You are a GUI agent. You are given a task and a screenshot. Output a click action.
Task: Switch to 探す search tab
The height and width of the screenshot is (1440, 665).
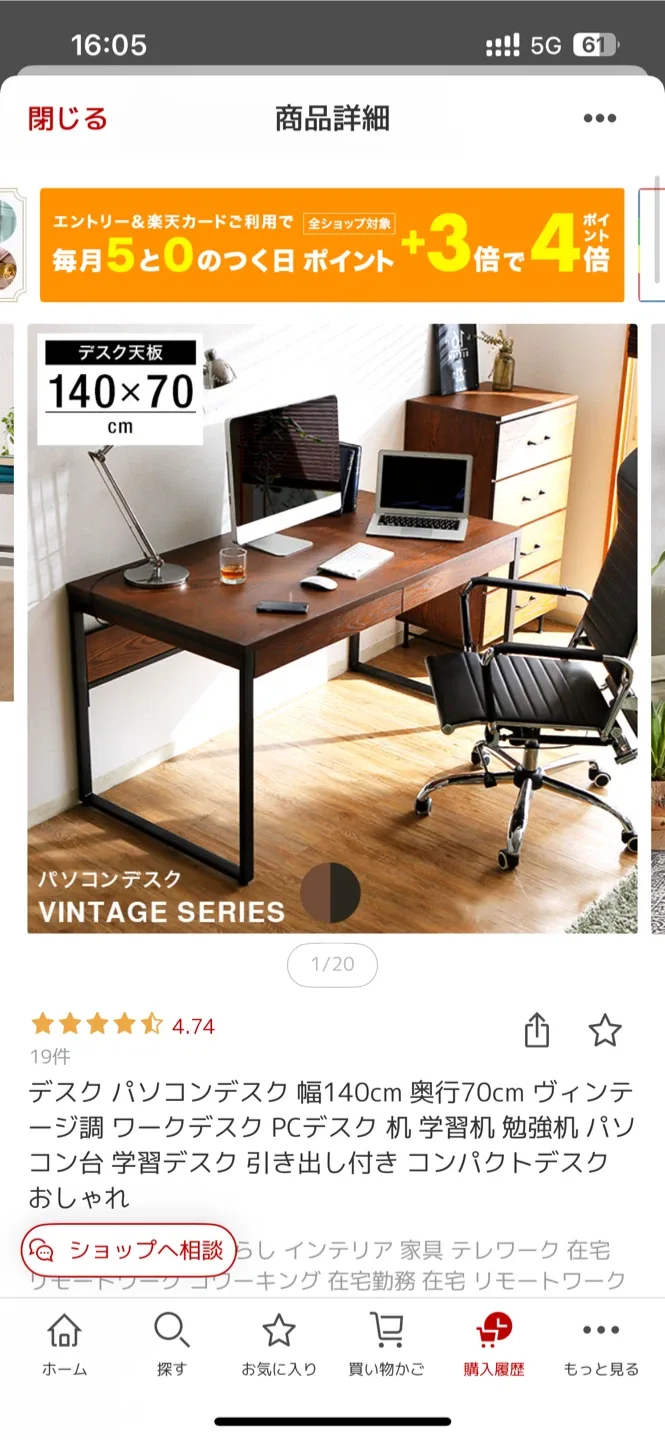(172, 1345)
